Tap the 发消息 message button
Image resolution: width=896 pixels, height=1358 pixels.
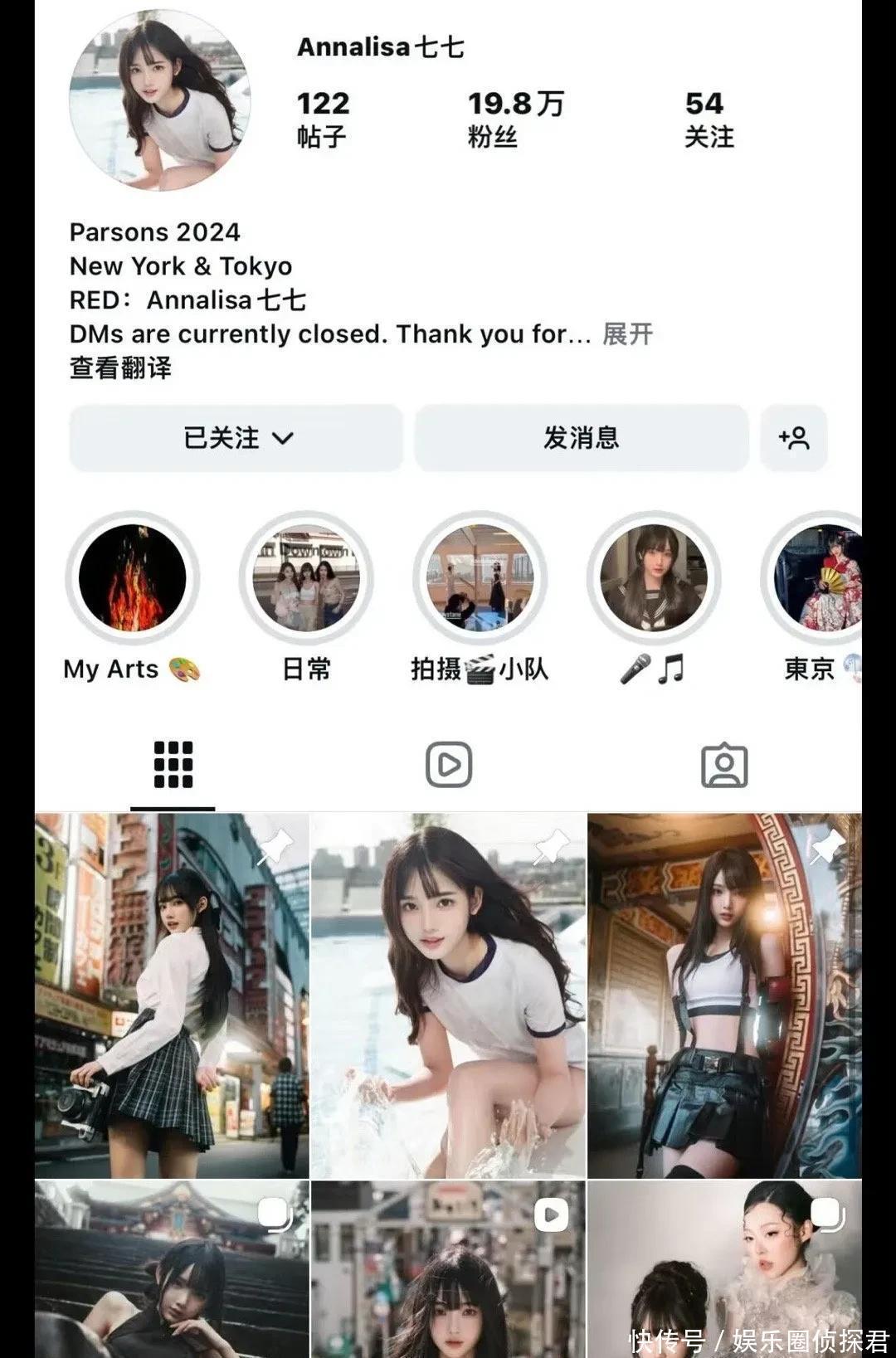click(581, 438)
